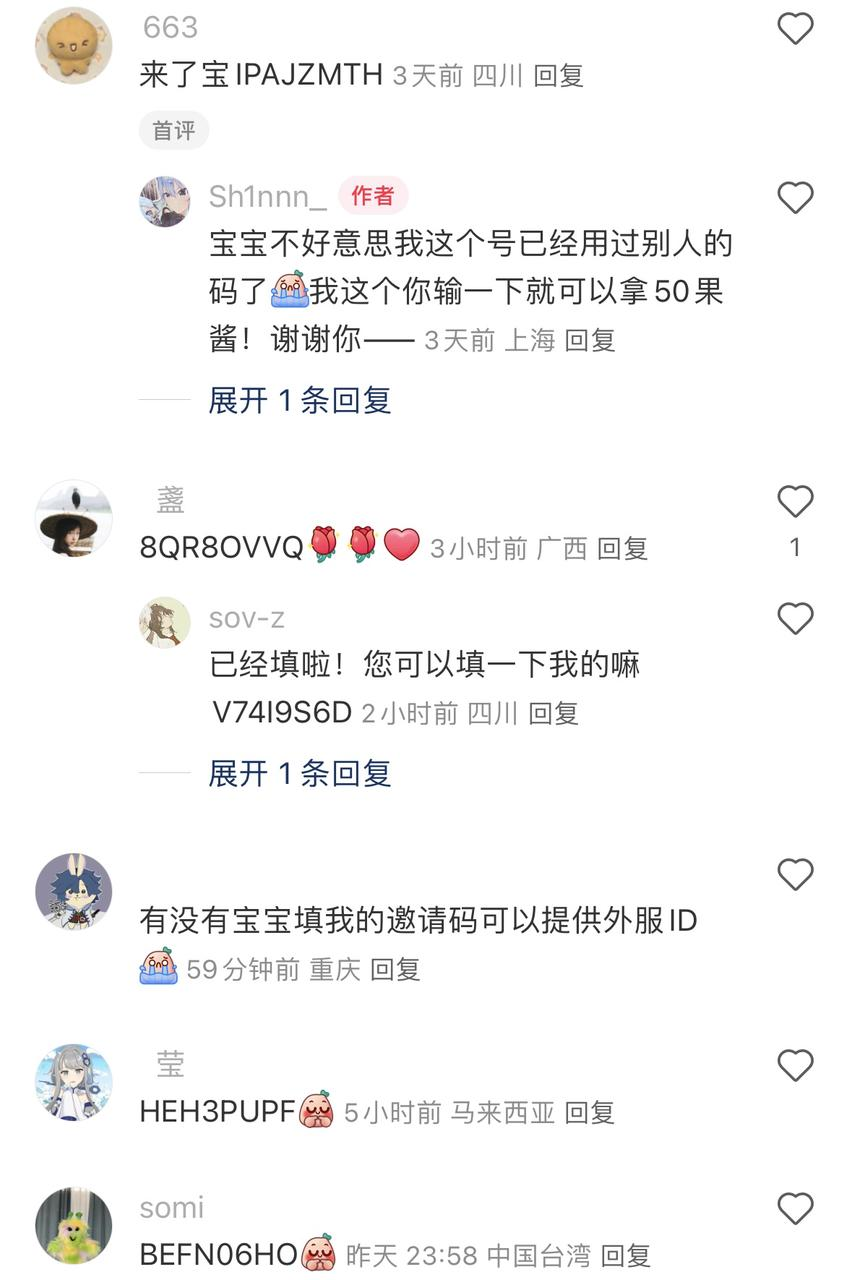This screenshot has height=1280, width=852.
Task: Open sov-z's profile via username
Action: click(246, 619)
